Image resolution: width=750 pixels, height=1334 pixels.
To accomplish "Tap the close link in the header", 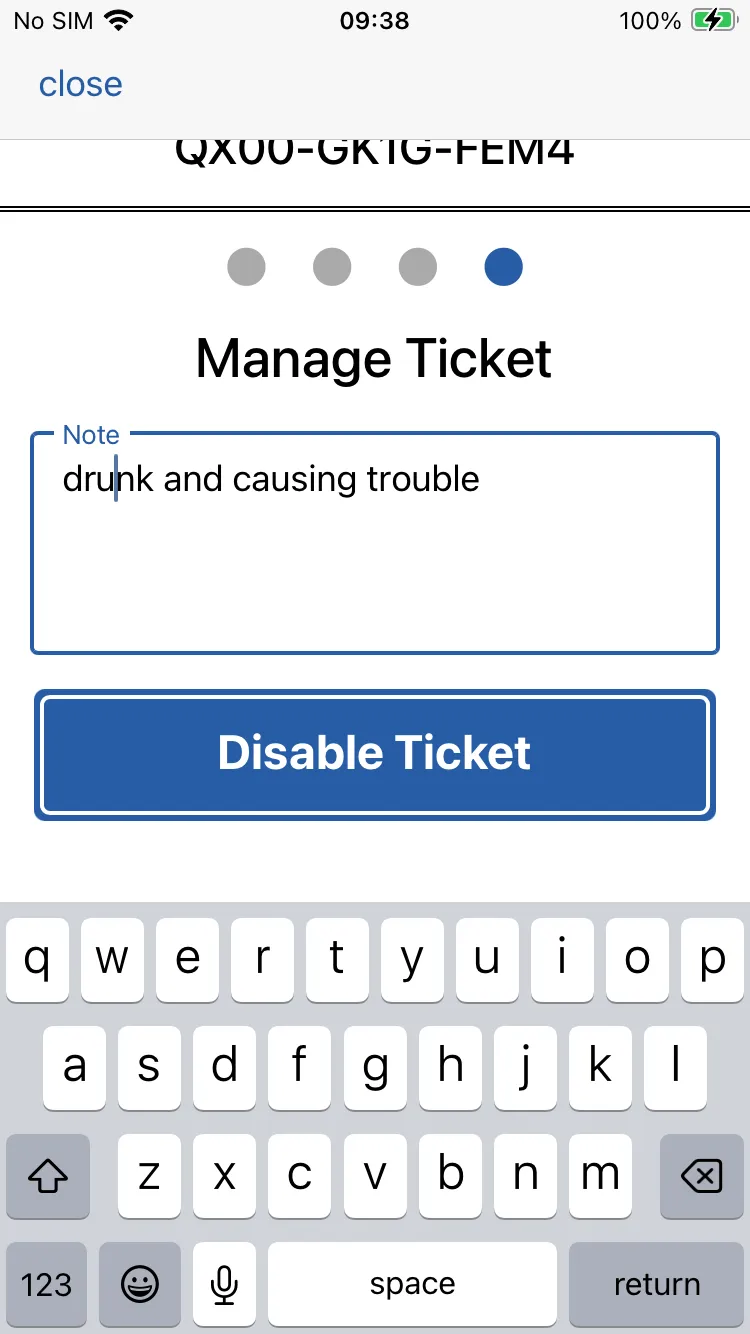I will click(x=80, y=84).
